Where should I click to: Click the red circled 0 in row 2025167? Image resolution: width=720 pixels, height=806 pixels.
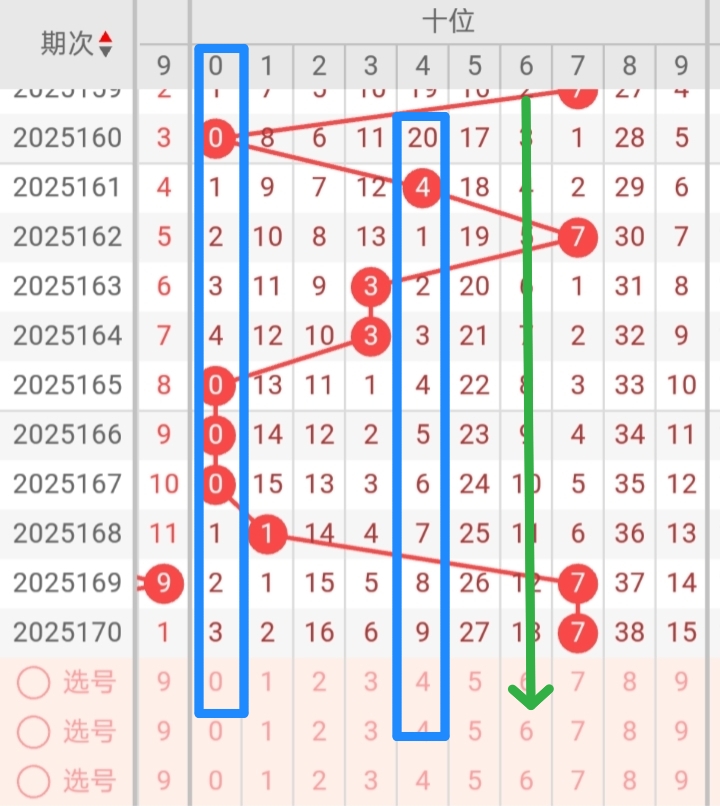pos(217,484)
